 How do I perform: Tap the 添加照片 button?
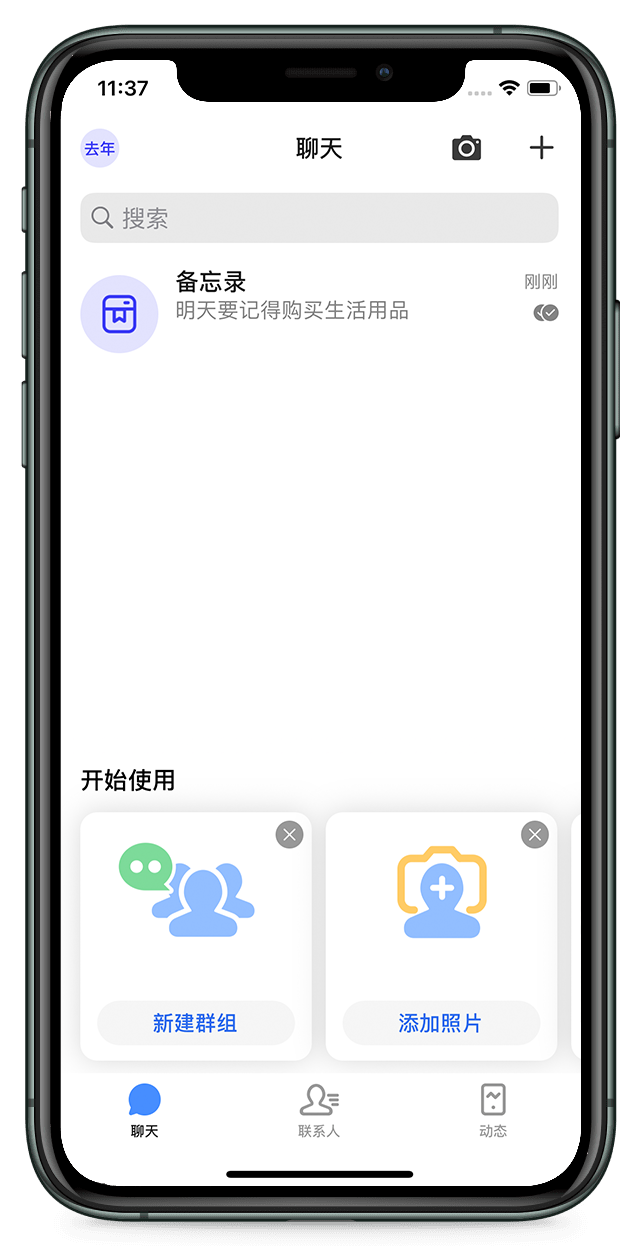coord(441,1023)
